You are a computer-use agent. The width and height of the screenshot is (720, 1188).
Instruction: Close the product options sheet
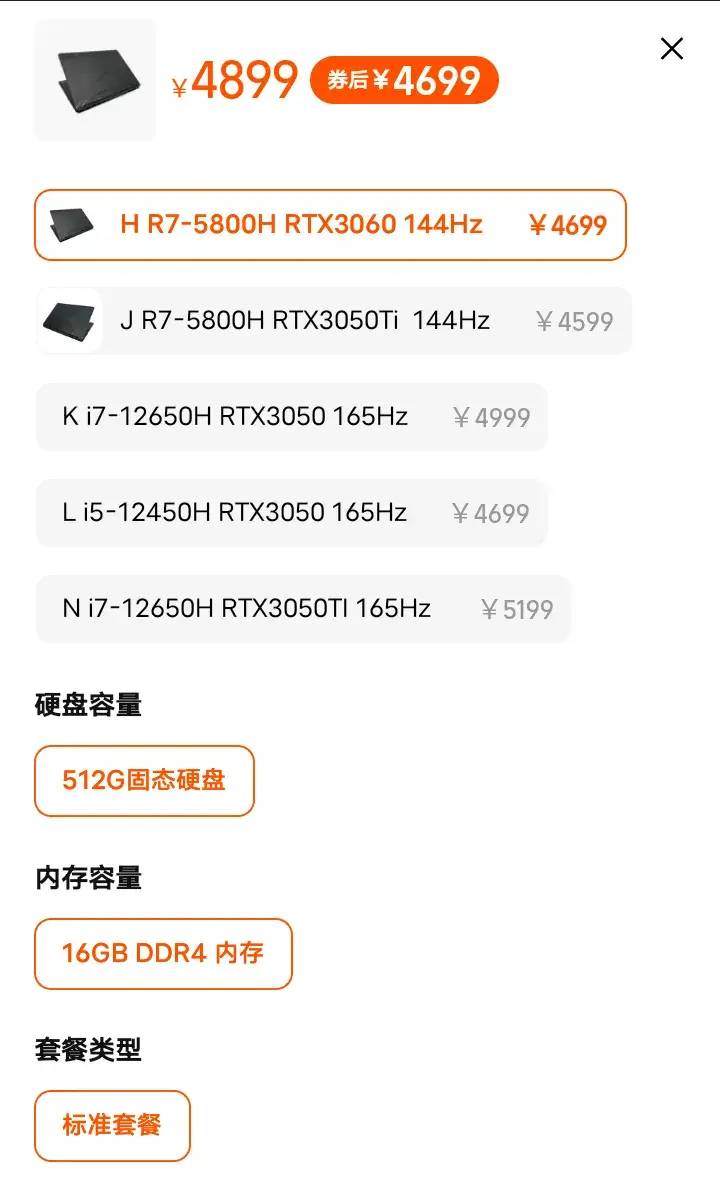(672, 48)
